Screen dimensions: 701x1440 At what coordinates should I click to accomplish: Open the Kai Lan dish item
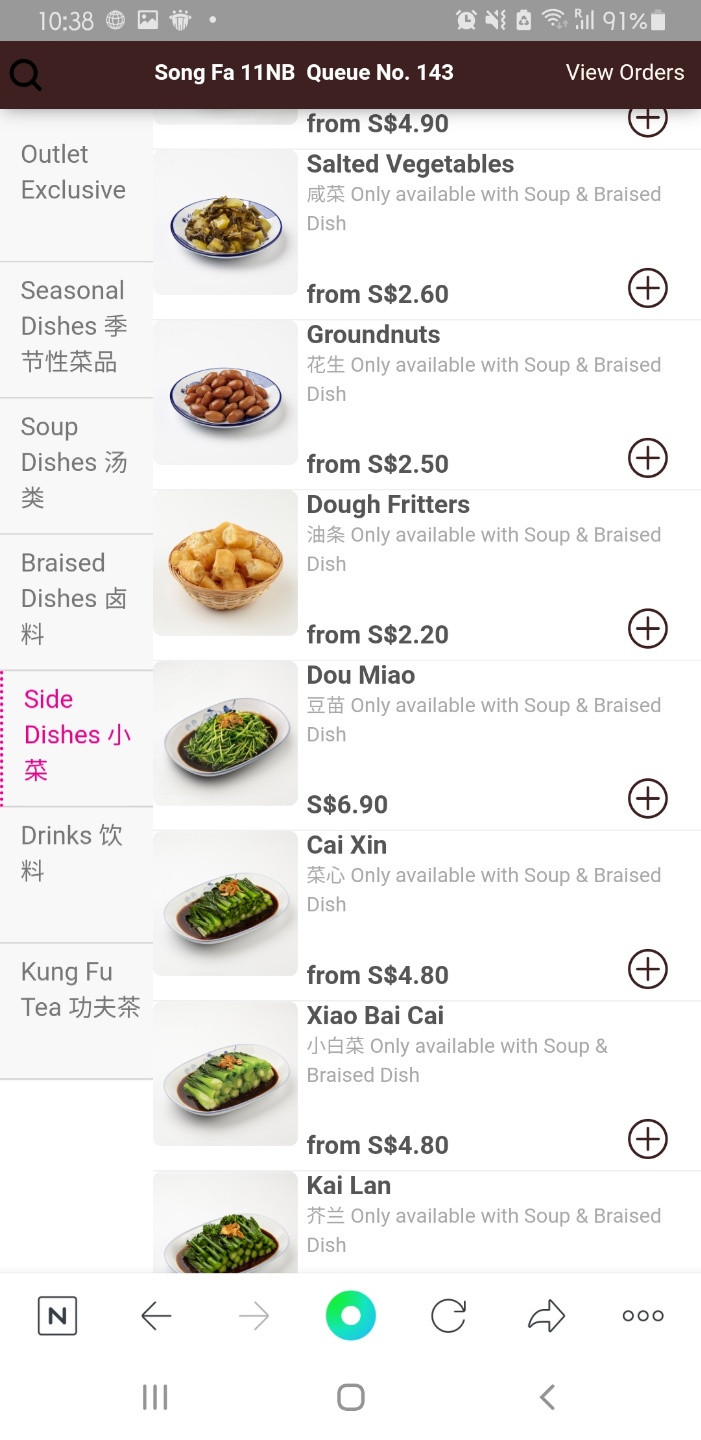[x=427, y=1221]
